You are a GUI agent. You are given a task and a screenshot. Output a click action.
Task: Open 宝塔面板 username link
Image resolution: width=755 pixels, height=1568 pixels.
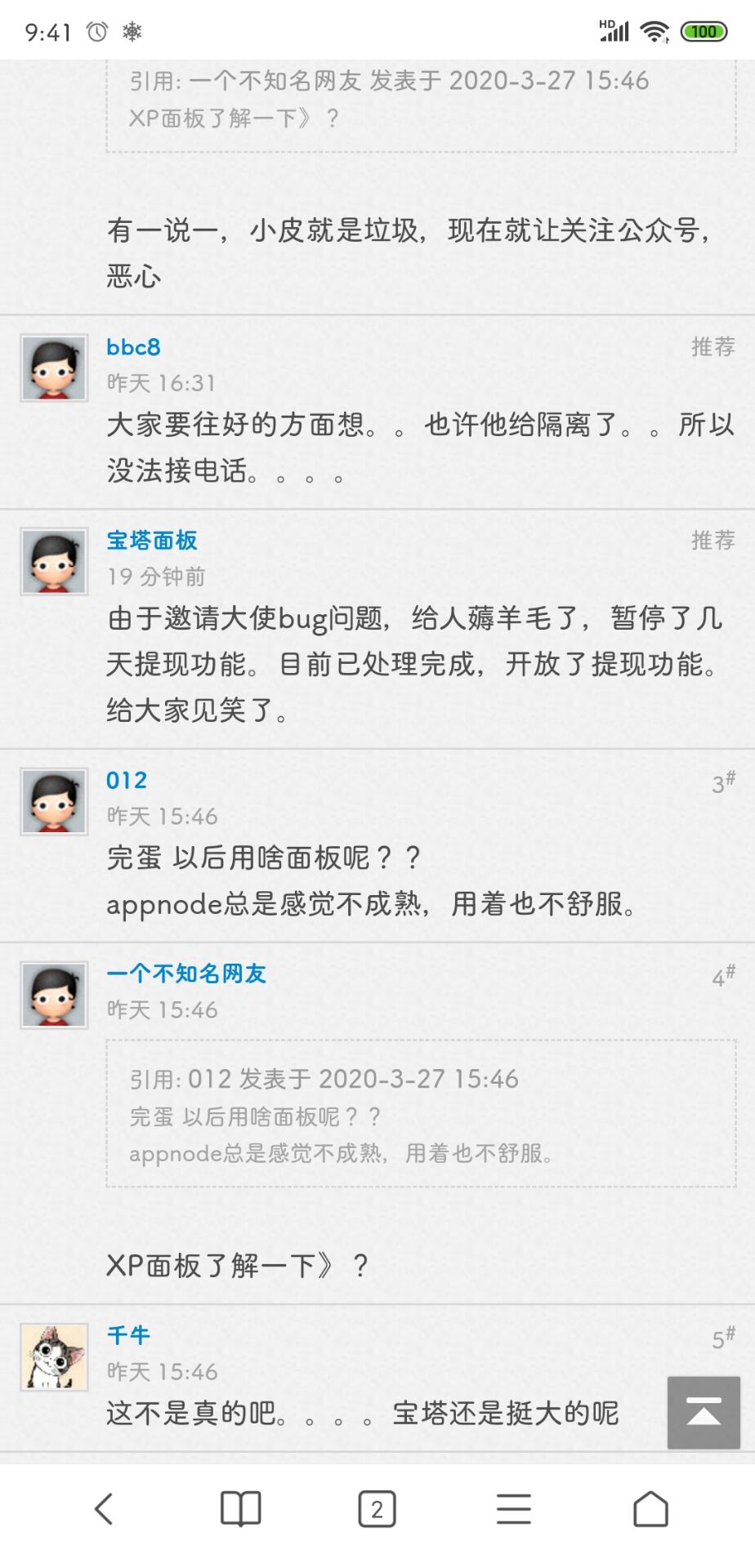(152, 541)
